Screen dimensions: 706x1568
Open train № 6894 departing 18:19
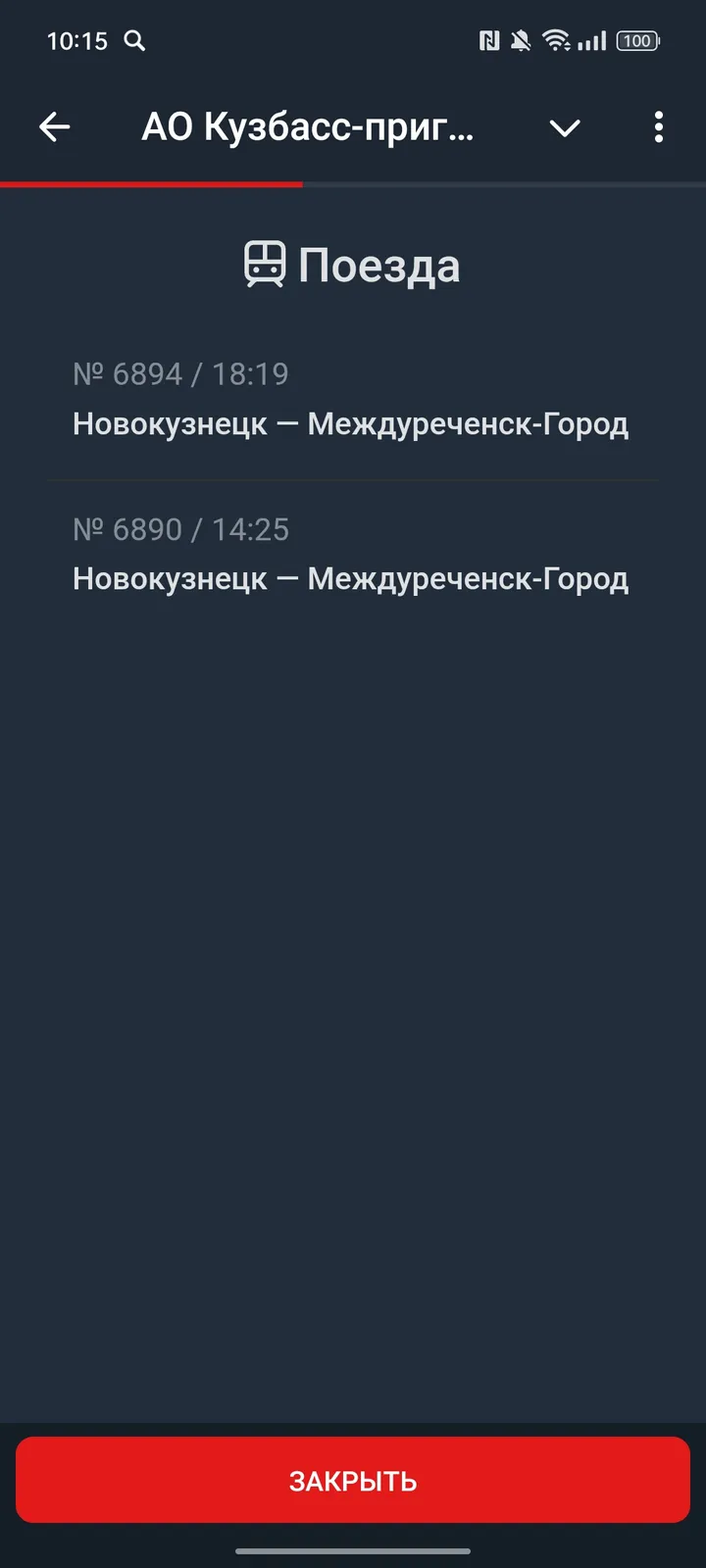pyautogui.click(x=351, y=399)
